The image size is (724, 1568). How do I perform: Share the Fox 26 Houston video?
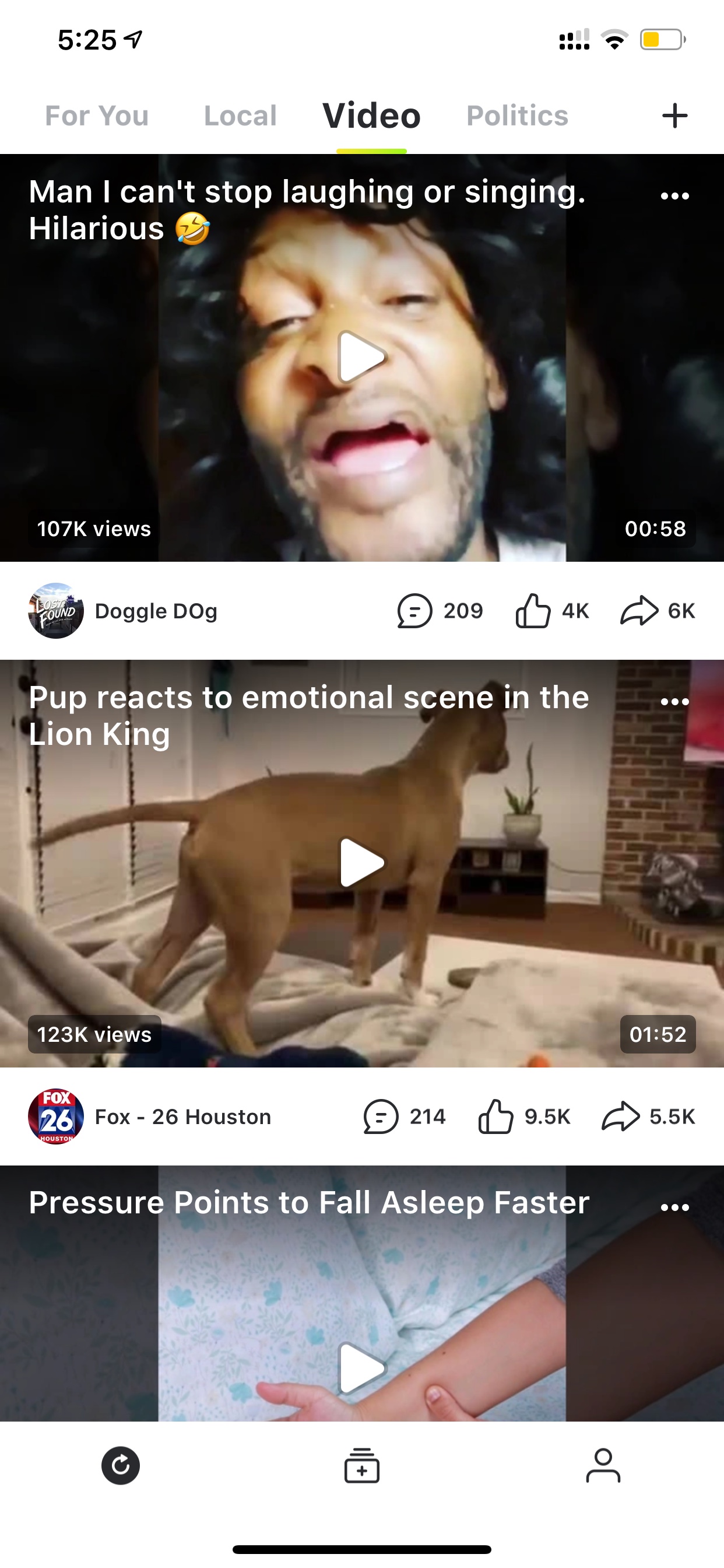pos(648,1116)
